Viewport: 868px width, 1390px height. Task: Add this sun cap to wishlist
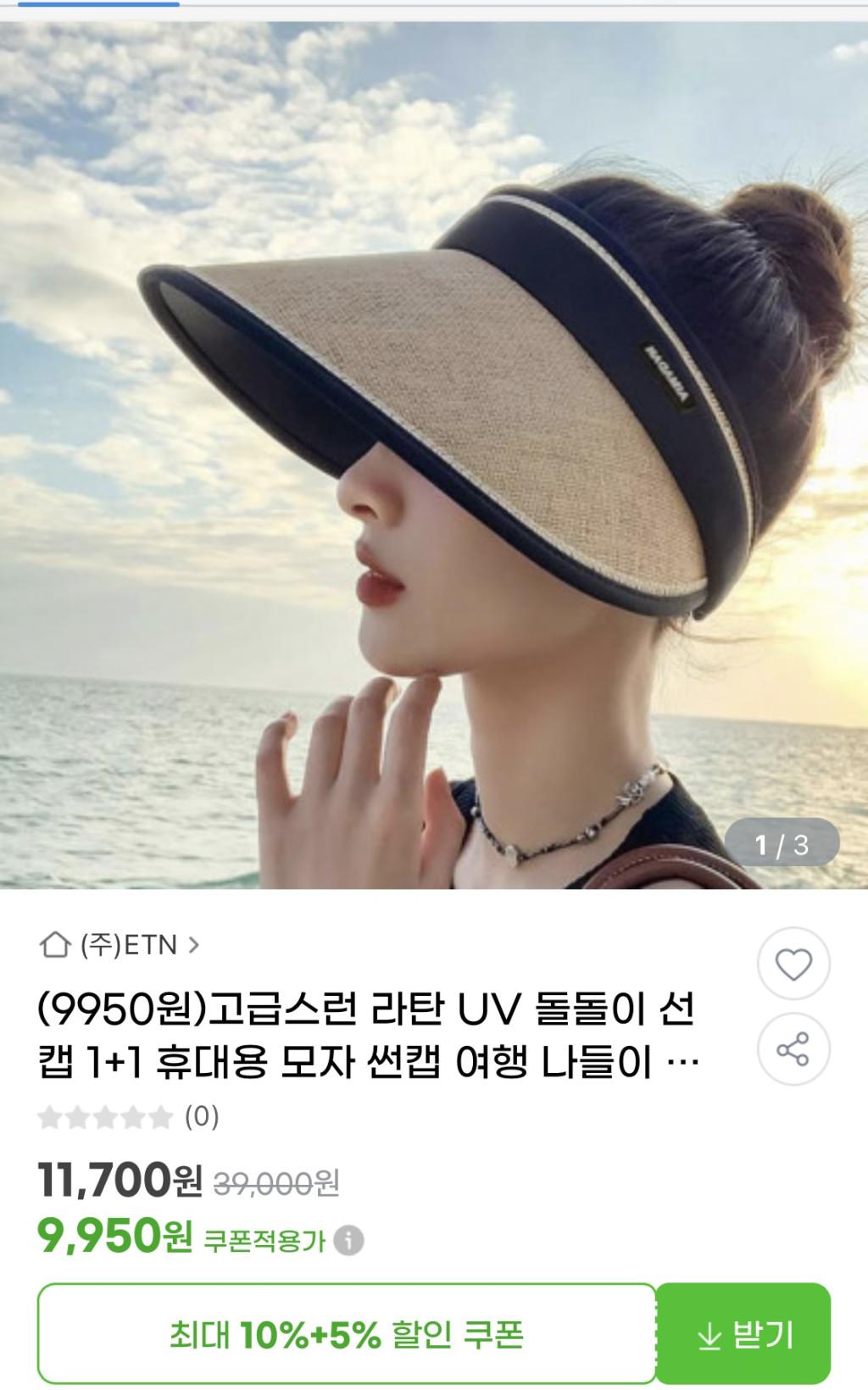pyautogui.click(x=793, y=965)
